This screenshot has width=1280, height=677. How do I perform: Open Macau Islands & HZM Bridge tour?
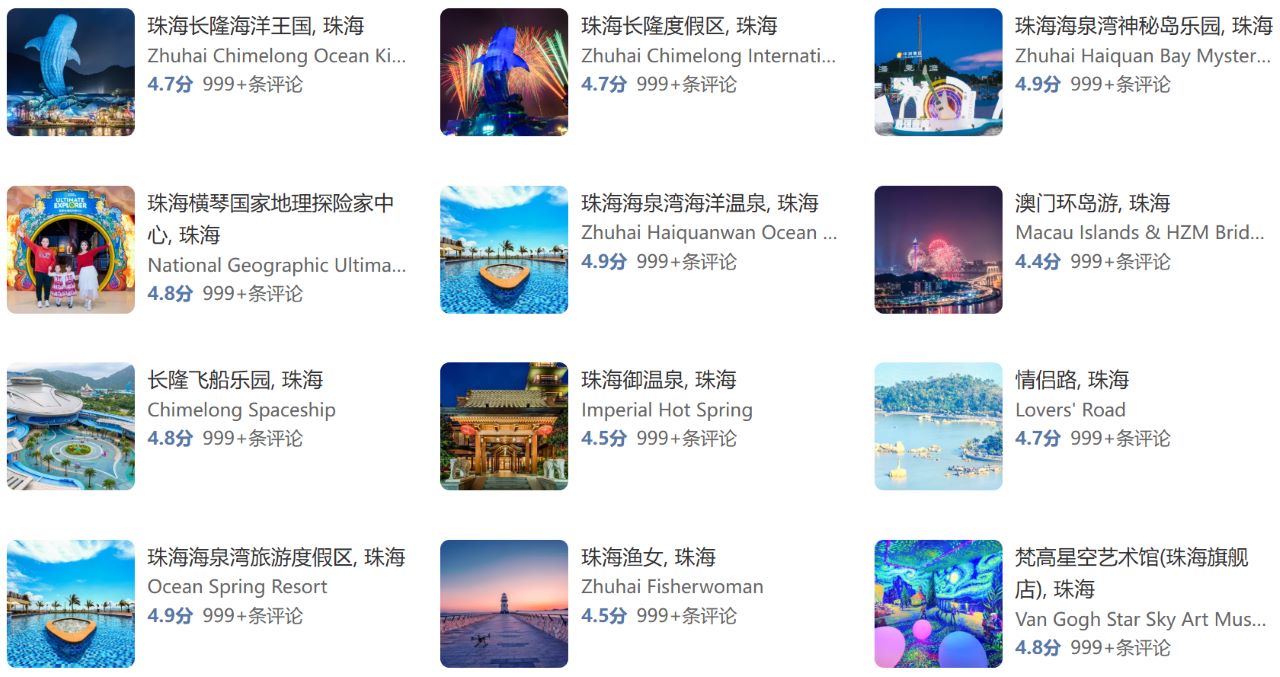tap(1092, 204)
